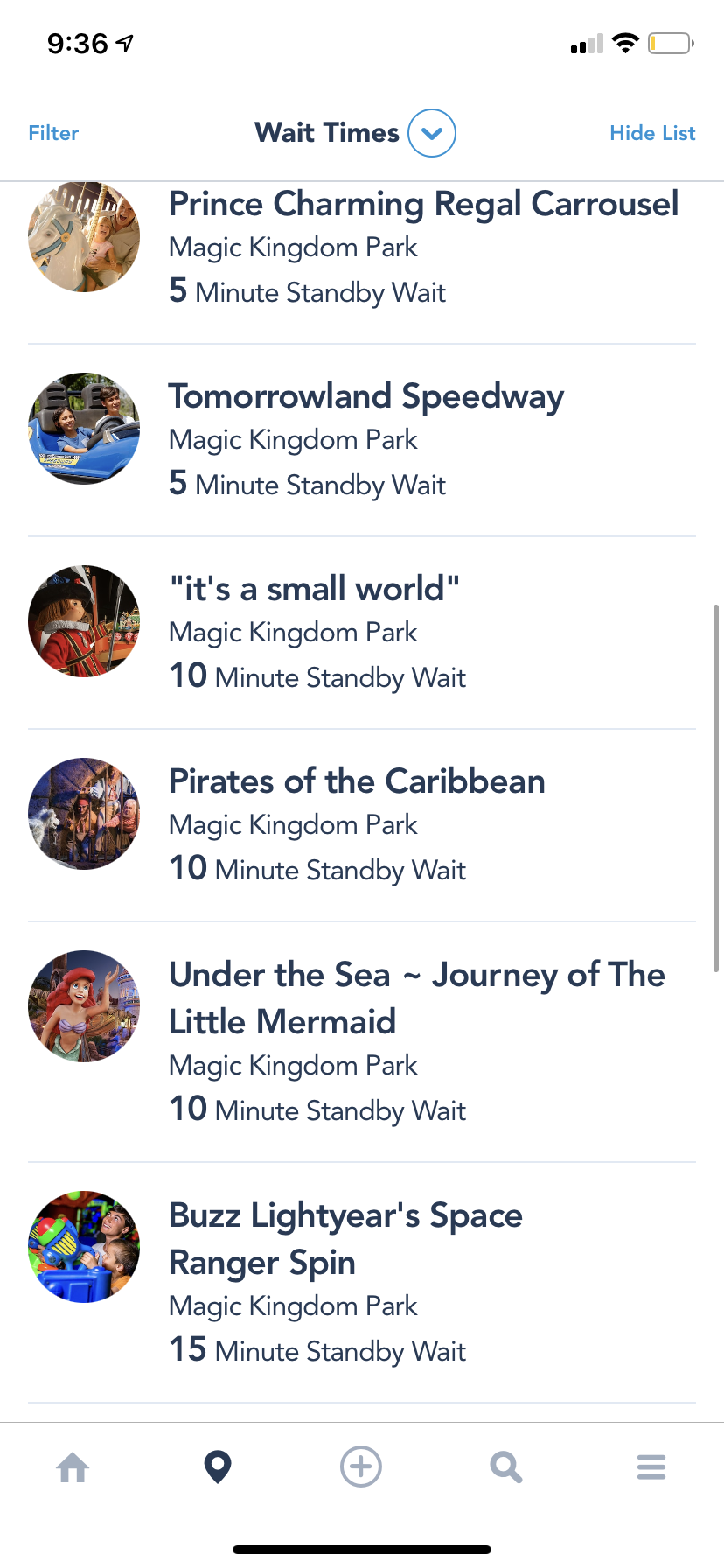Open the hamburger menu tab
This screenshot has width=724, height=1568.
(x=651, y=1466)
